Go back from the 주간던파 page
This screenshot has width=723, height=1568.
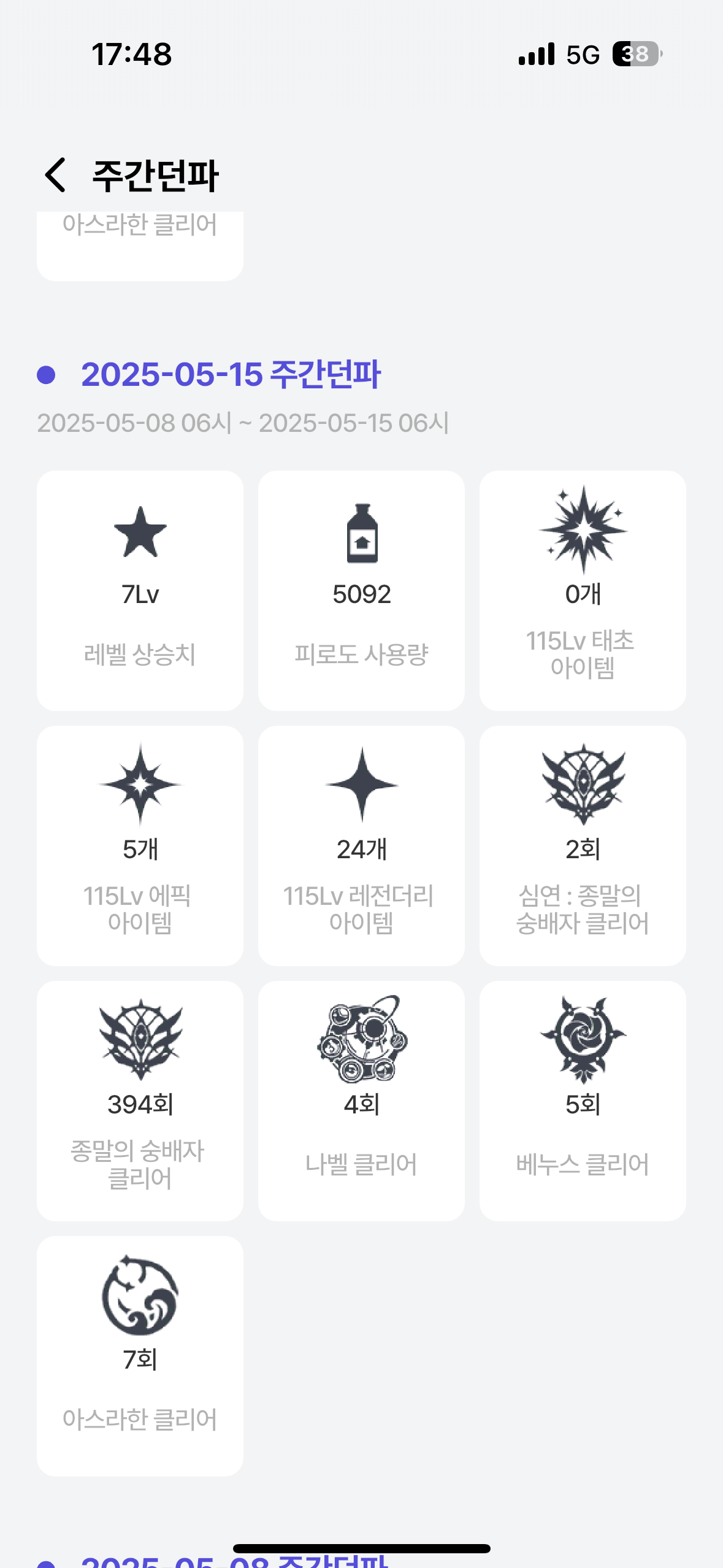point(55,175)
